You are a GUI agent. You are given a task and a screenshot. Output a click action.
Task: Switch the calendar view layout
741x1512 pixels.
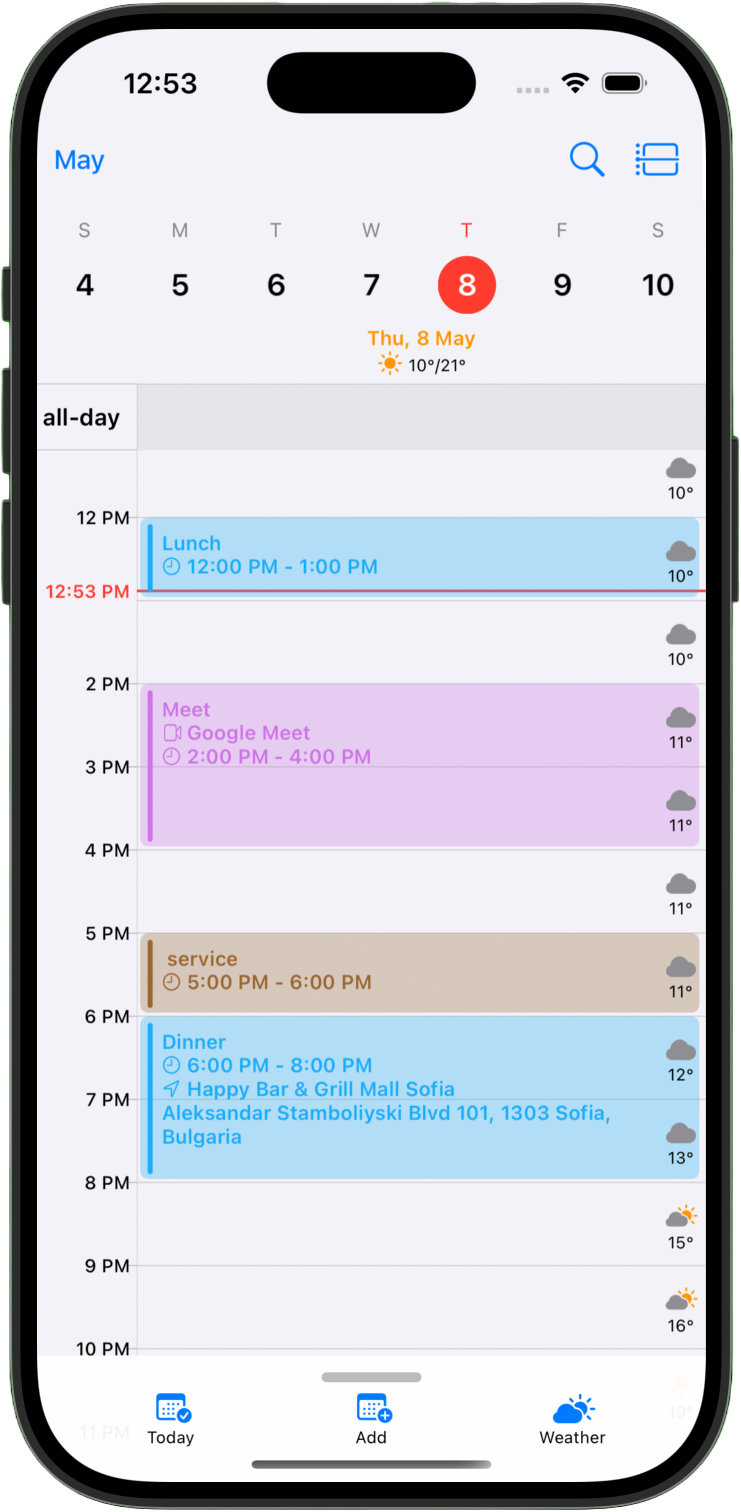pos(657,160)
